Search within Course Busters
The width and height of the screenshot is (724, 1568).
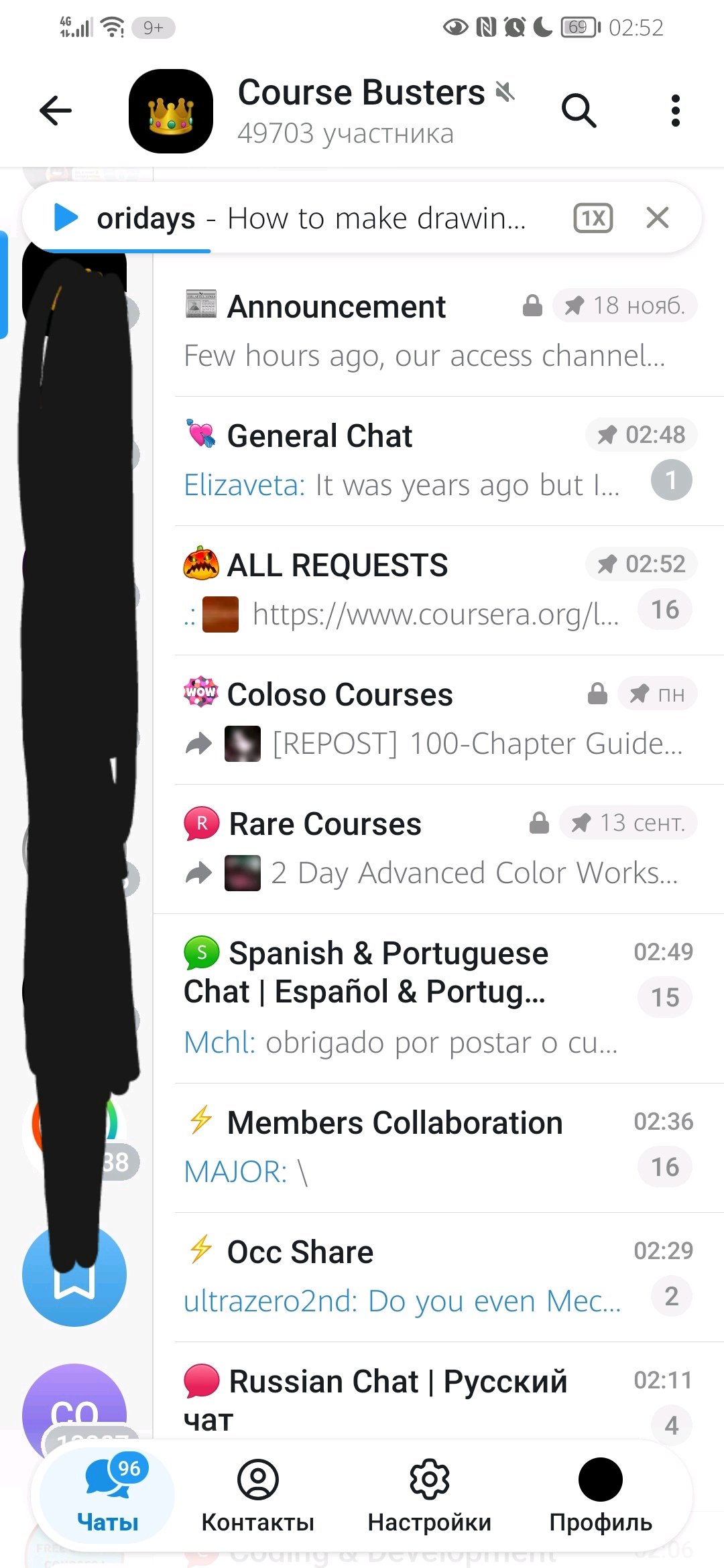(x=579, y=111)
